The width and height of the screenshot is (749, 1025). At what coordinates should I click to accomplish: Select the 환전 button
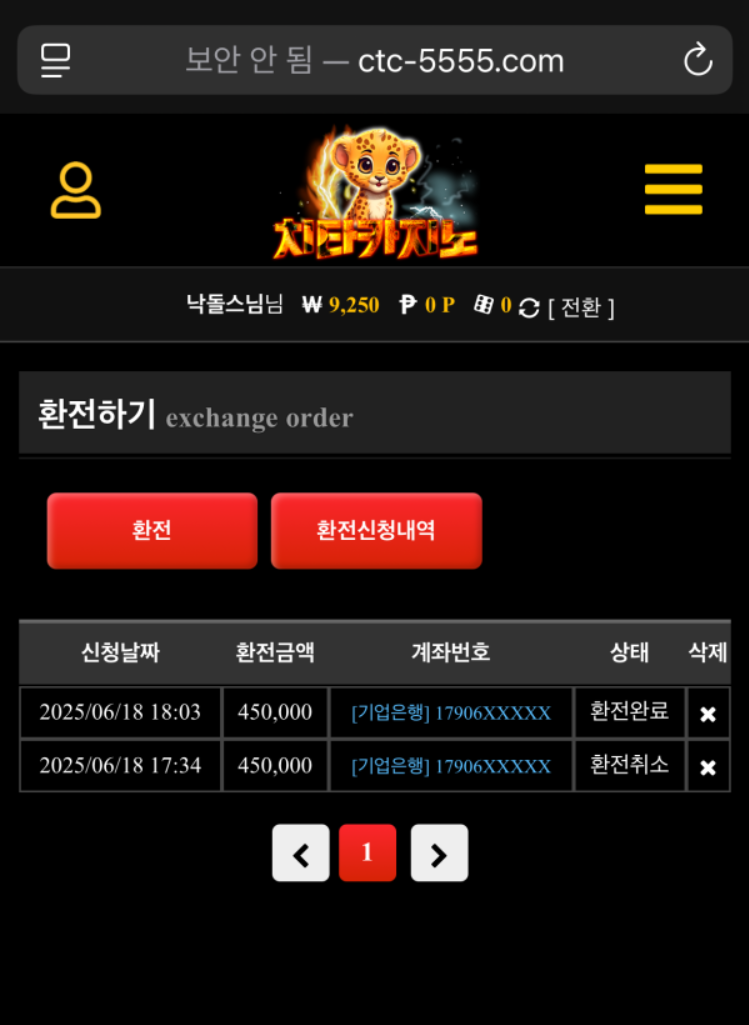coord(152,531)
